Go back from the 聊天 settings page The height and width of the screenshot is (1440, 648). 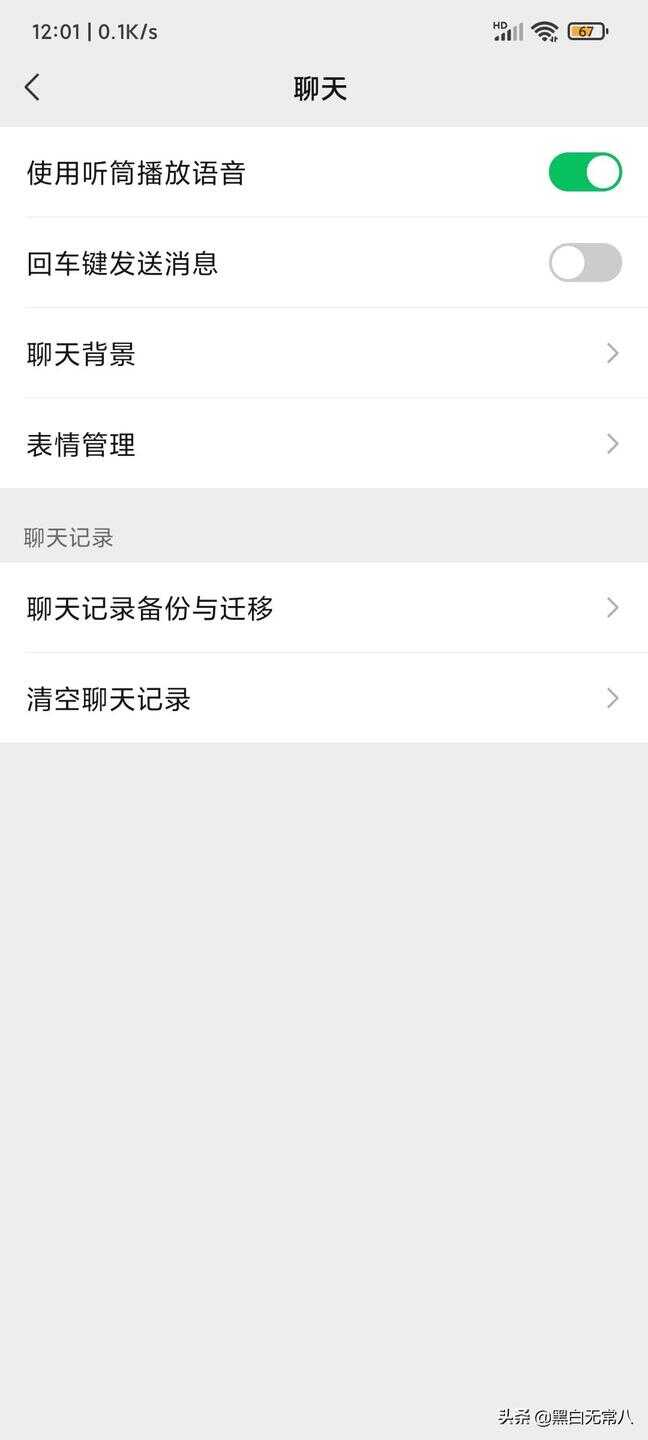pyautogui.click(x=32, y=88)
